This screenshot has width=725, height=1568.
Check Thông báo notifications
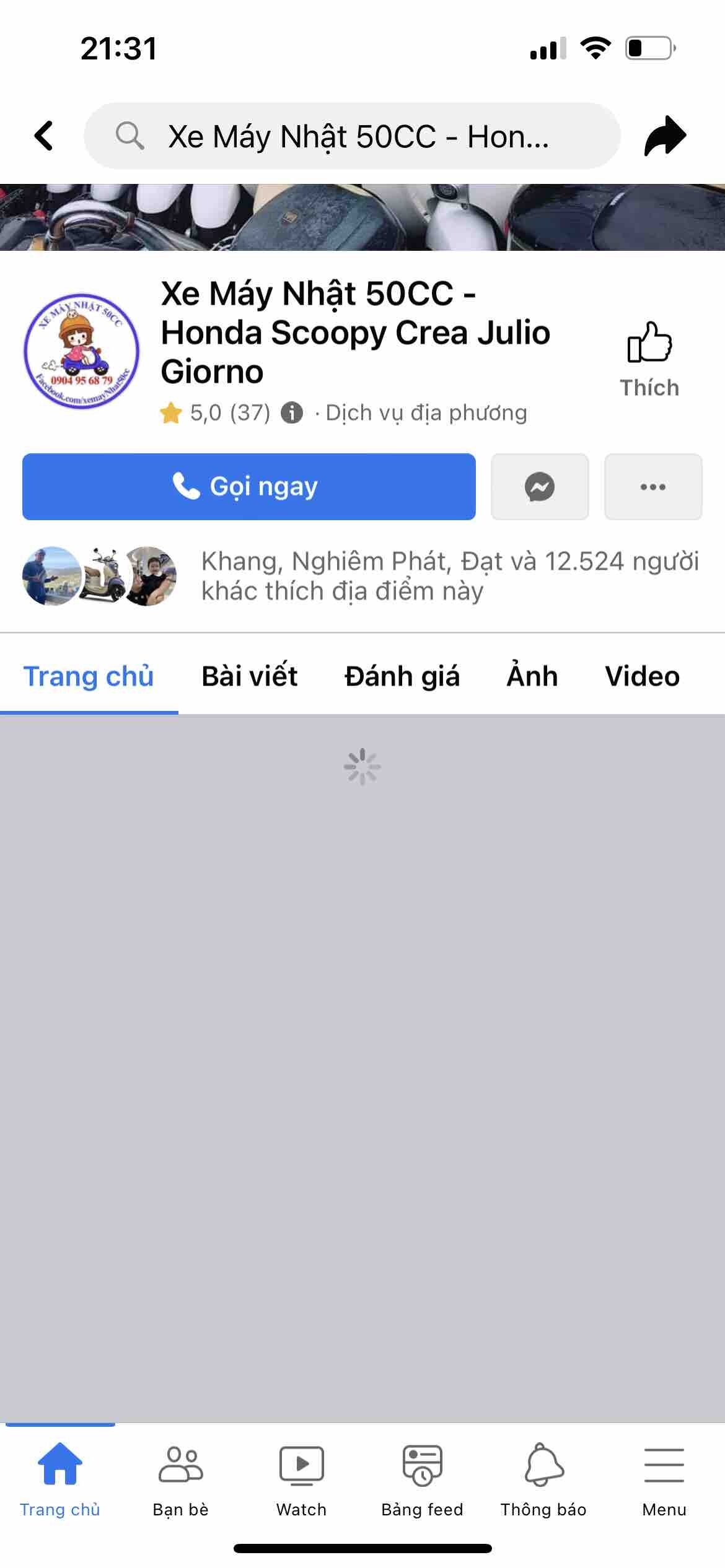tap(543, 1481)
